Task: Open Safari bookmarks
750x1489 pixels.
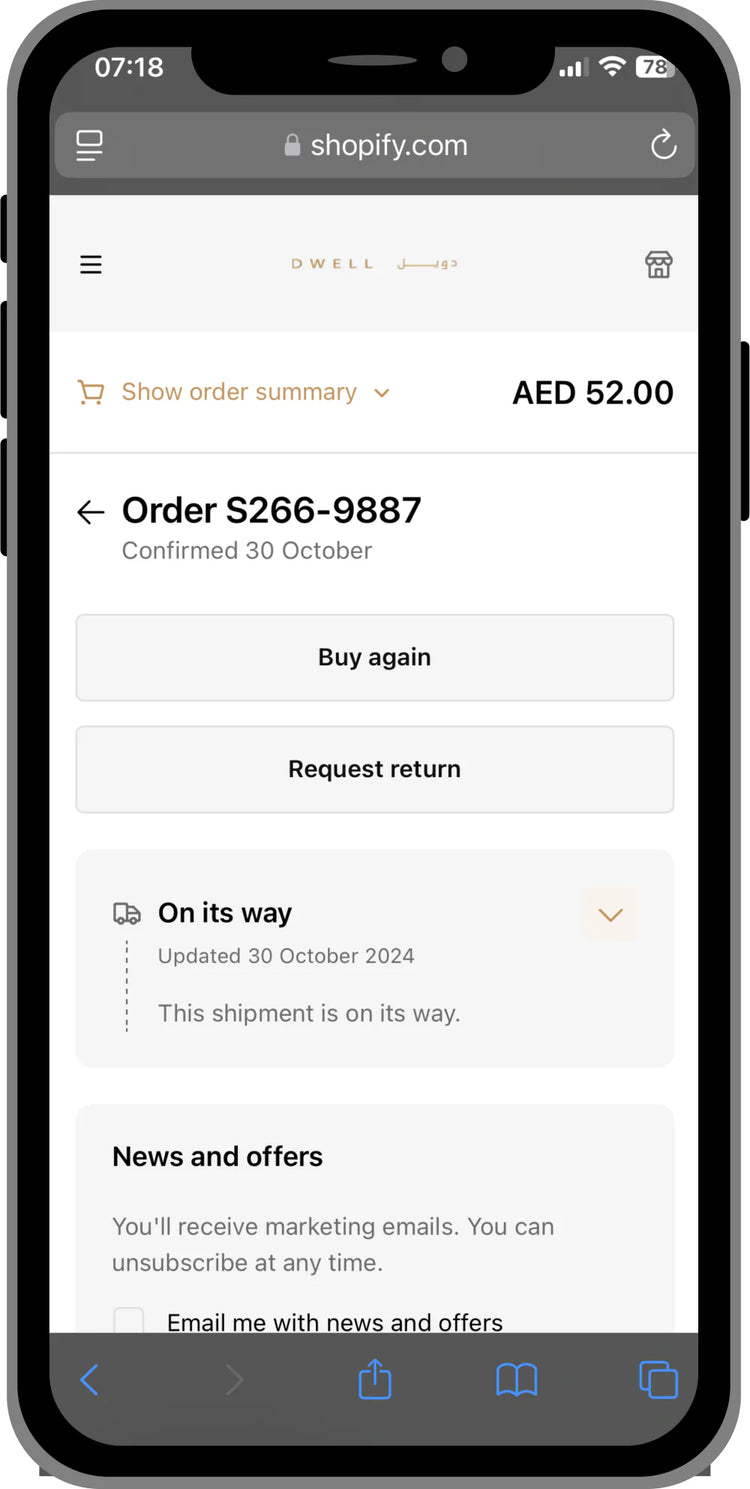Action: (517, 1380)
